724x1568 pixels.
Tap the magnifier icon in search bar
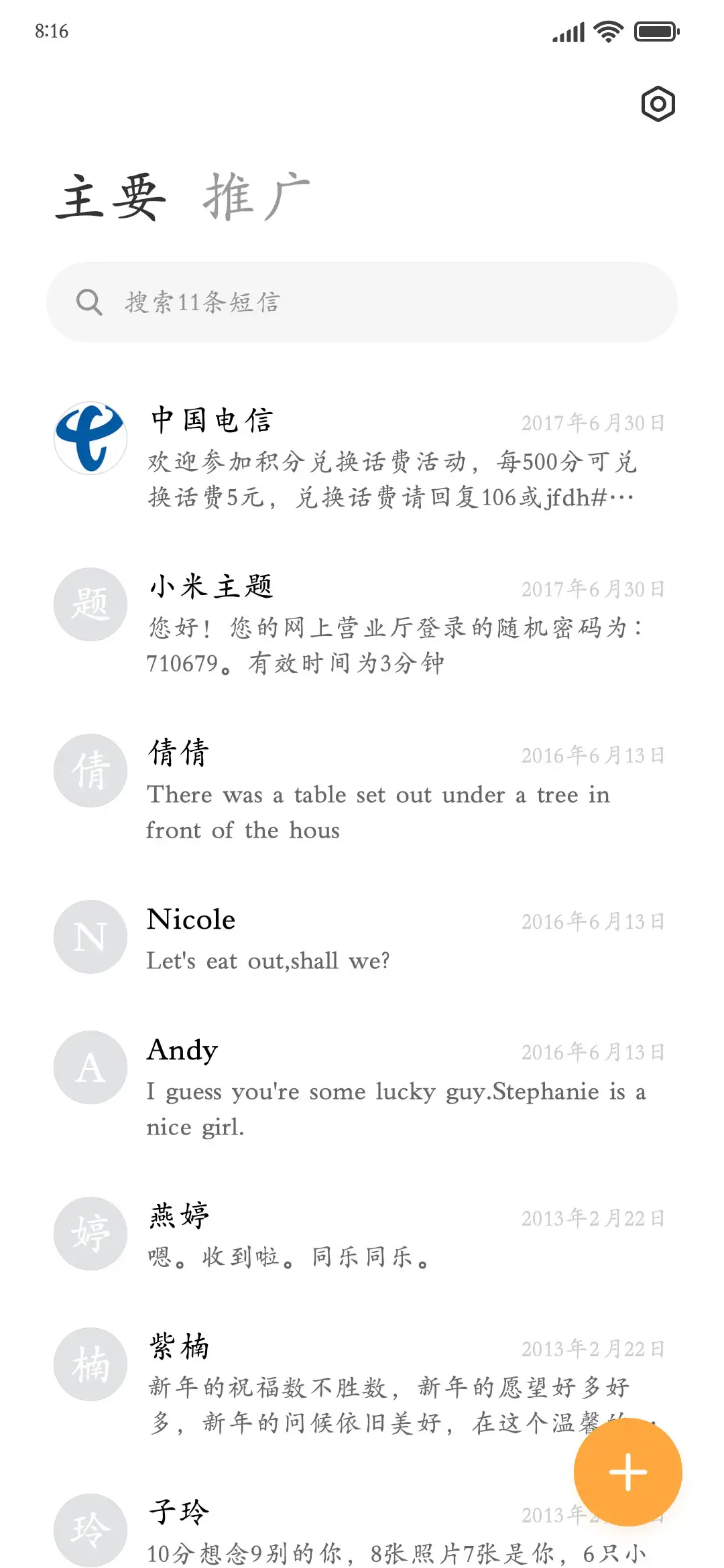[x=90, y=302]
